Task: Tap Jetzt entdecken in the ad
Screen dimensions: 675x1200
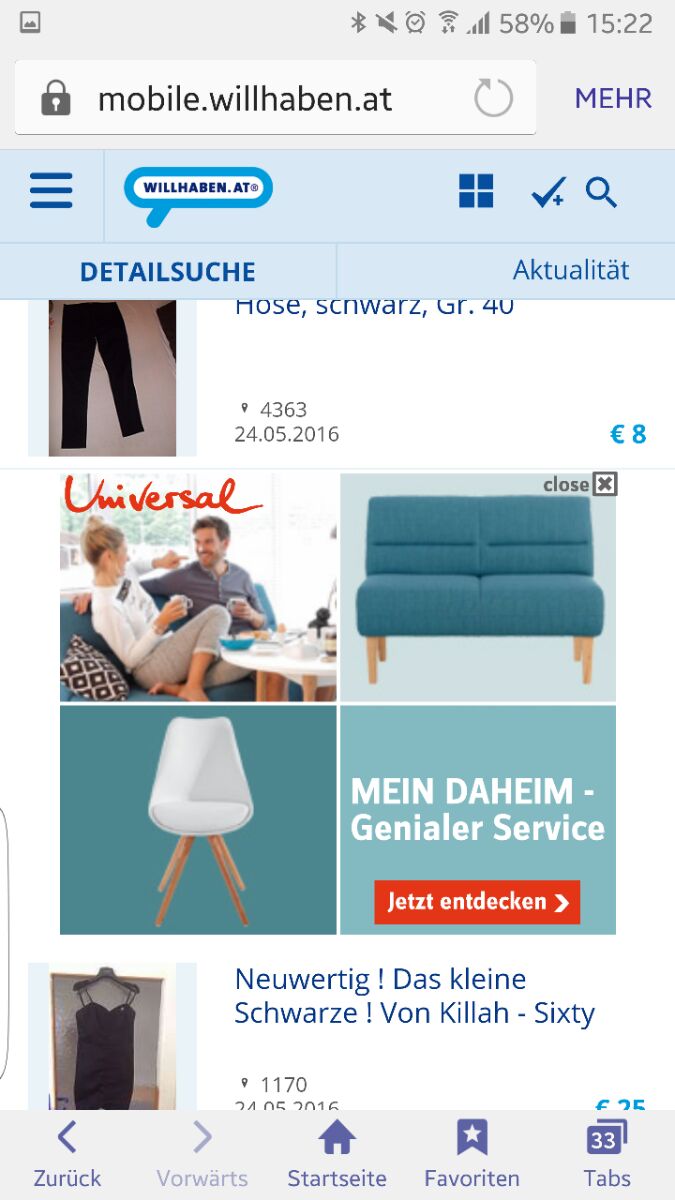Action: point(477,902)
